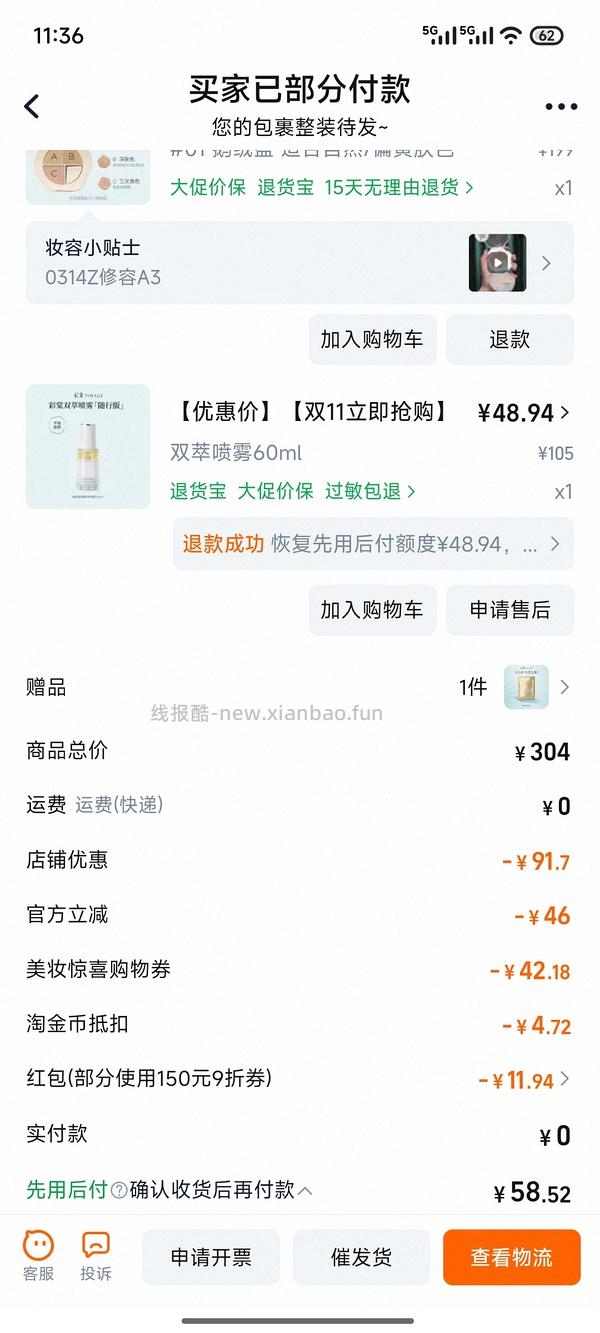The height and width of the screenshot is (1333, 600).
Task: Tap 申请售后 for the spray item
Action: pyautogui.click(x=509, y=610)
